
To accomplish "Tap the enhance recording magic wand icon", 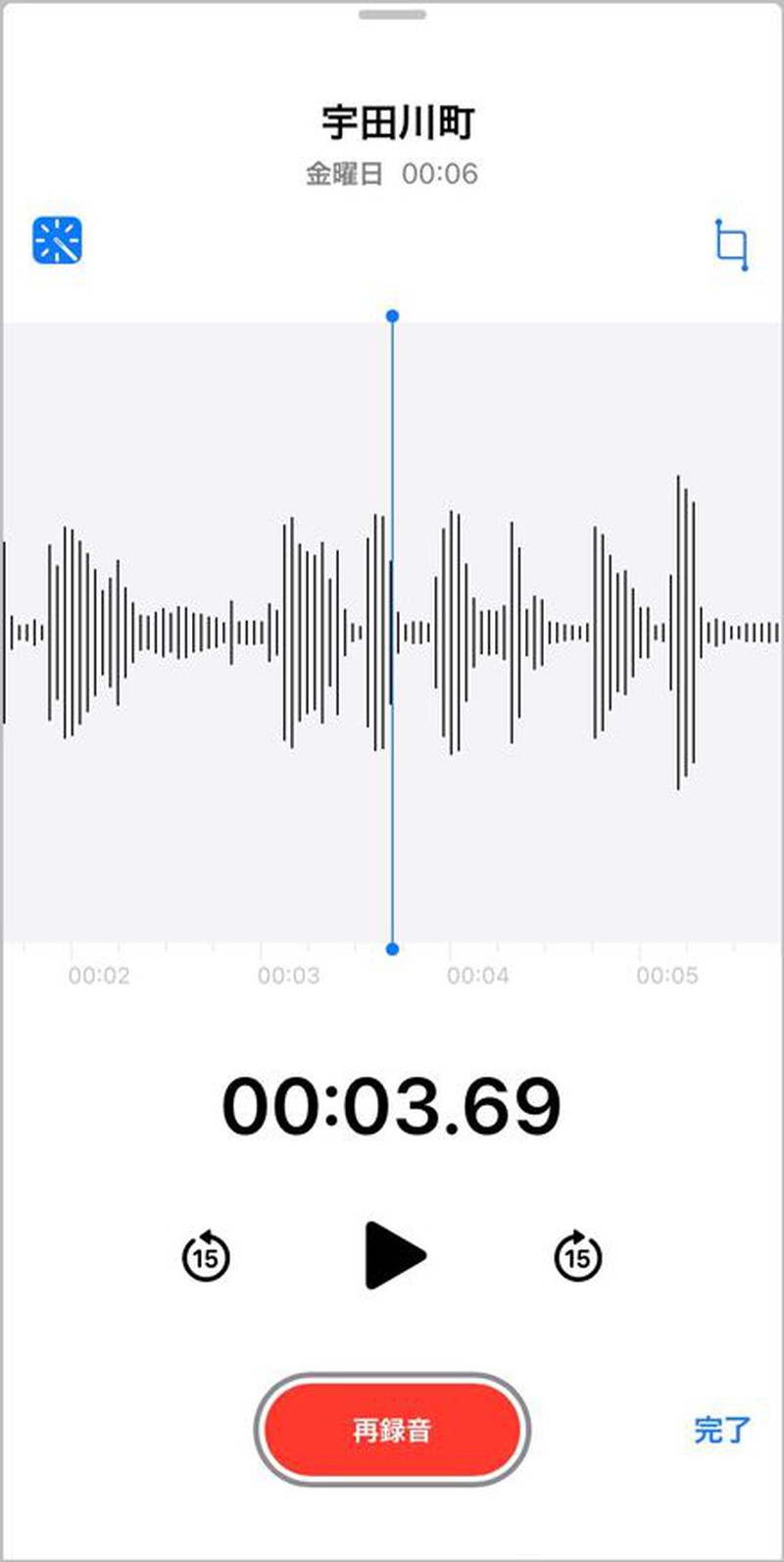I will pyautogui.click(x=57, y=240).
